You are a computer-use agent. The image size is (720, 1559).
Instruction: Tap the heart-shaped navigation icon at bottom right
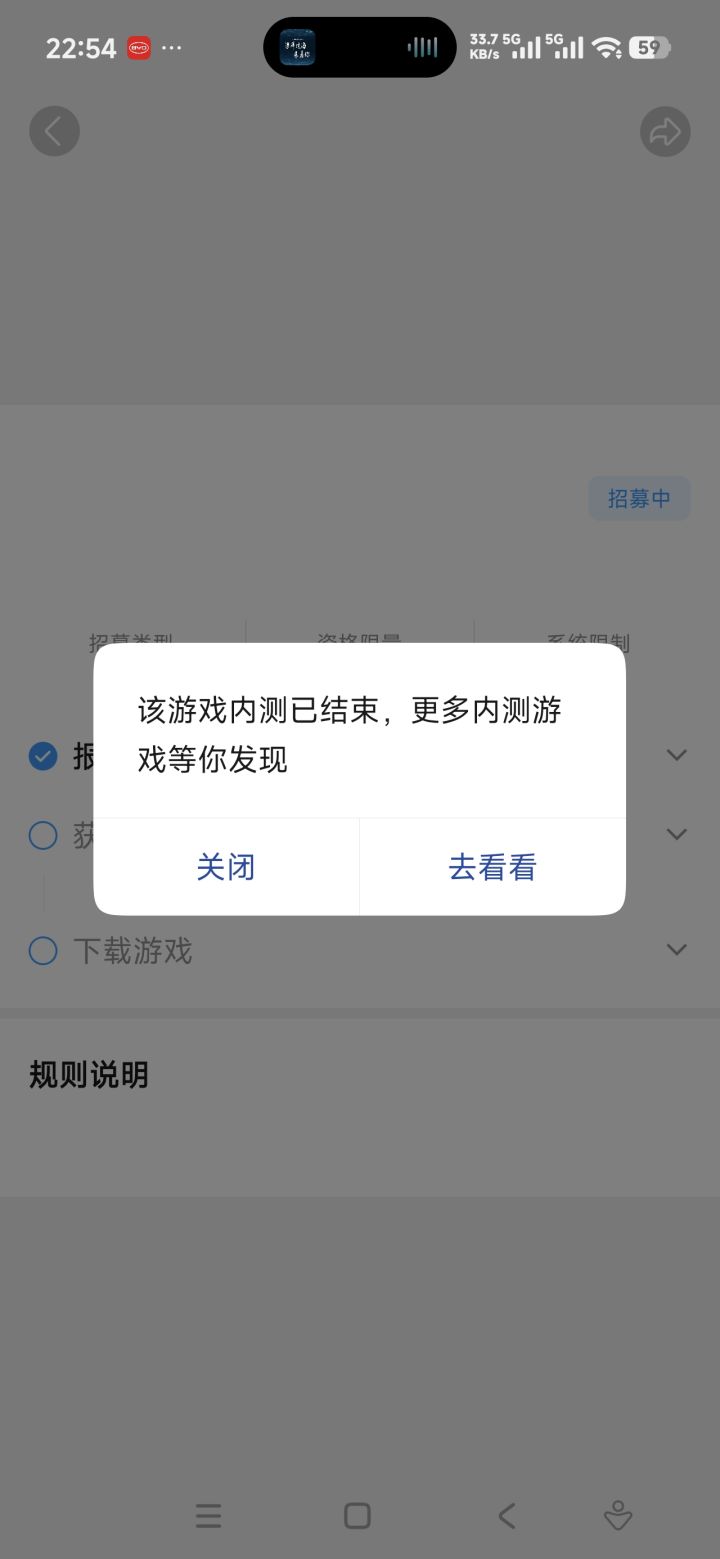618,1515
